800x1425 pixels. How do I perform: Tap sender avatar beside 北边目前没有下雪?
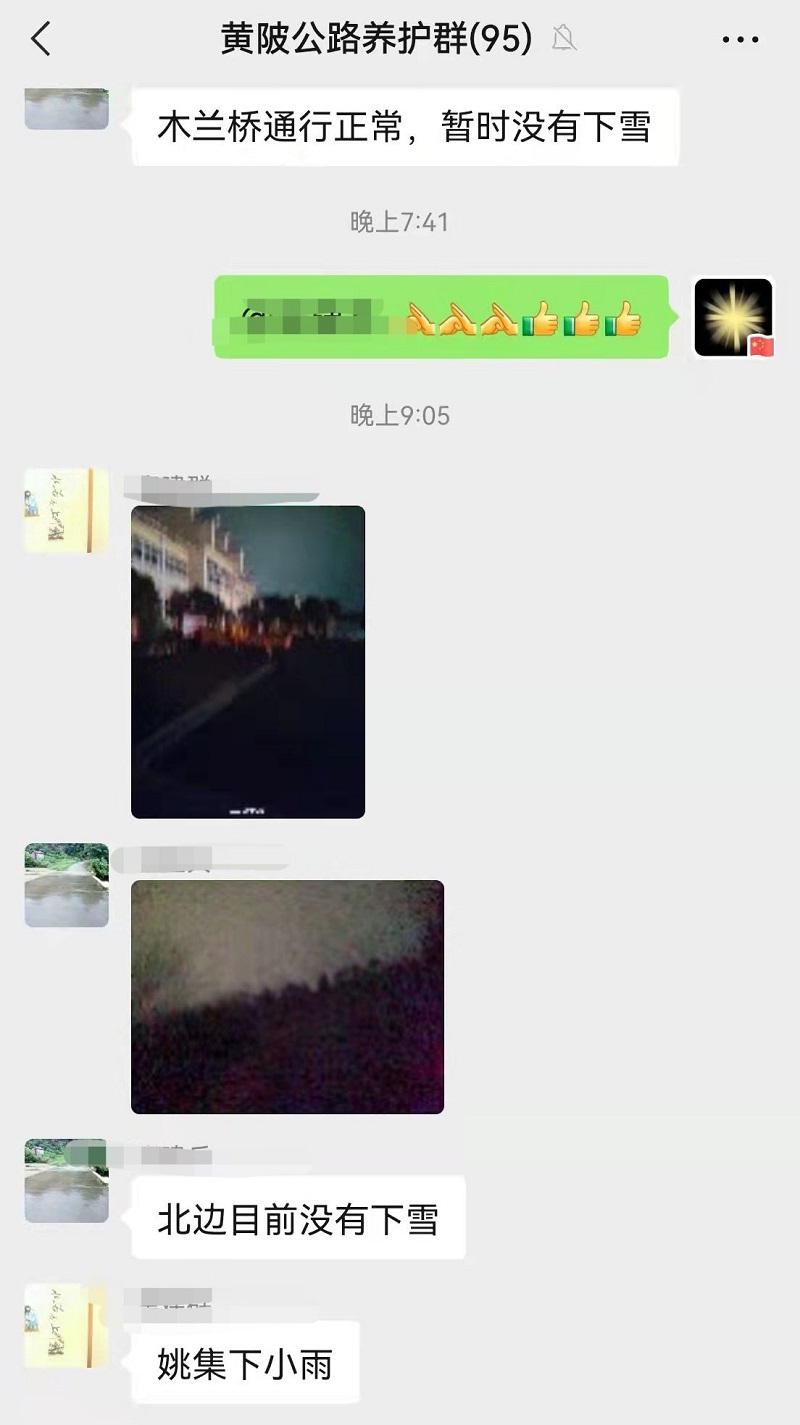tap(66, 1181)
